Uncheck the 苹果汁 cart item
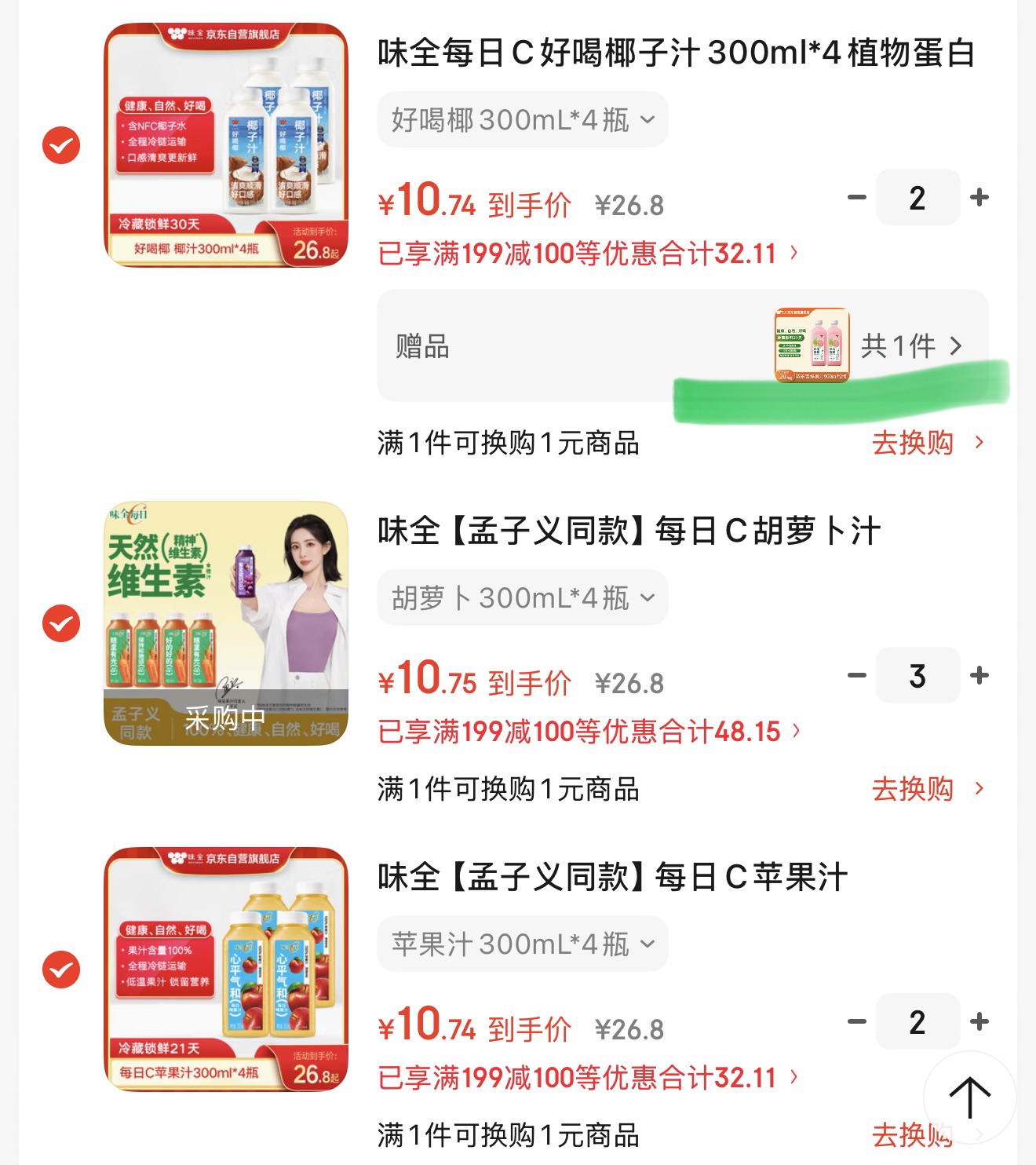The height and width of the screenshot is (1165, 1036). 61,970
